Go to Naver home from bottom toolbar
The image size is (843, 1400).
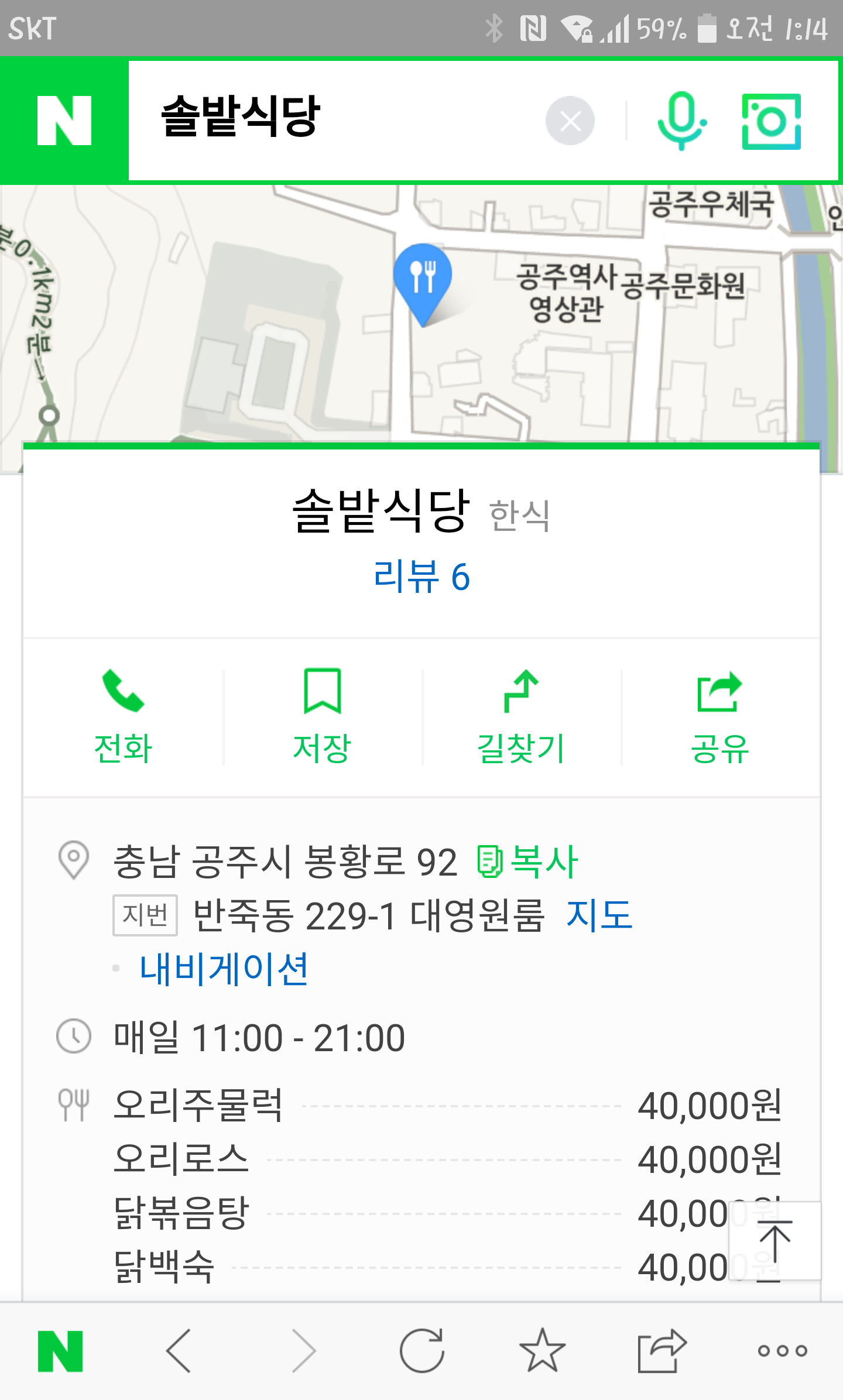coord(60,1351)
